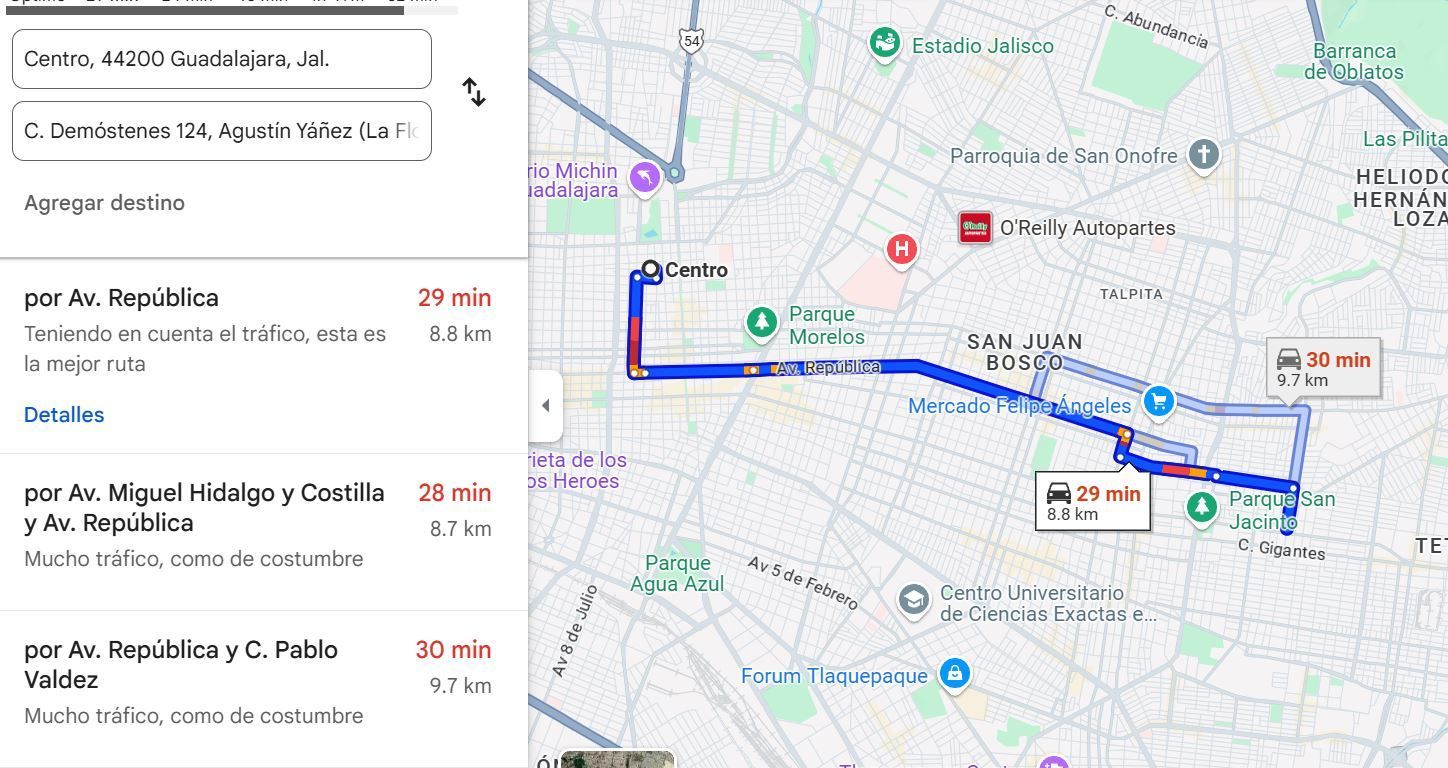Screen dimensions: 1448x768
Task: Open Parroquia de San Onofre marker
Action: coord(1204,155)
